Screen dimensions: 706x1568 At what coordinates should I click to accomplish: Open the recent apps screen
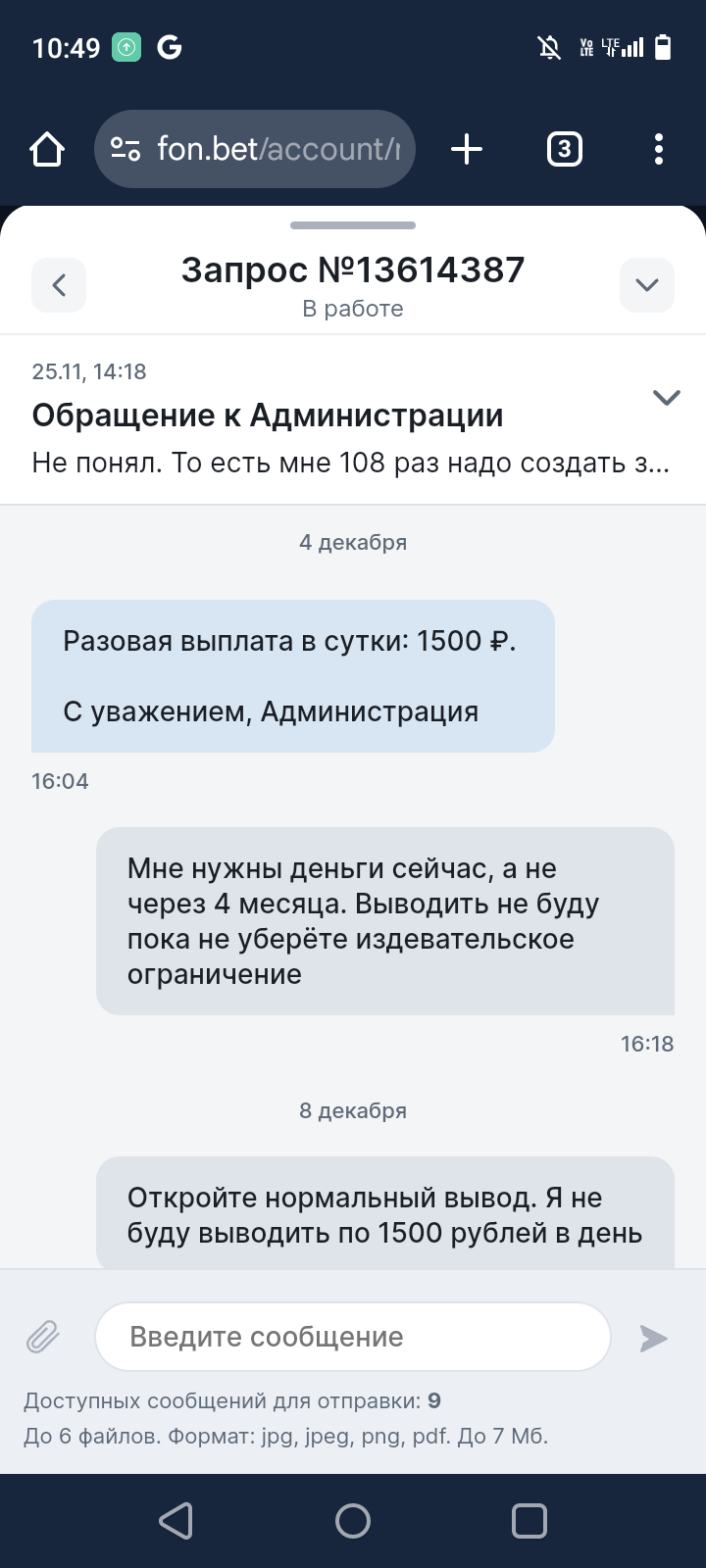[529, 1521]
